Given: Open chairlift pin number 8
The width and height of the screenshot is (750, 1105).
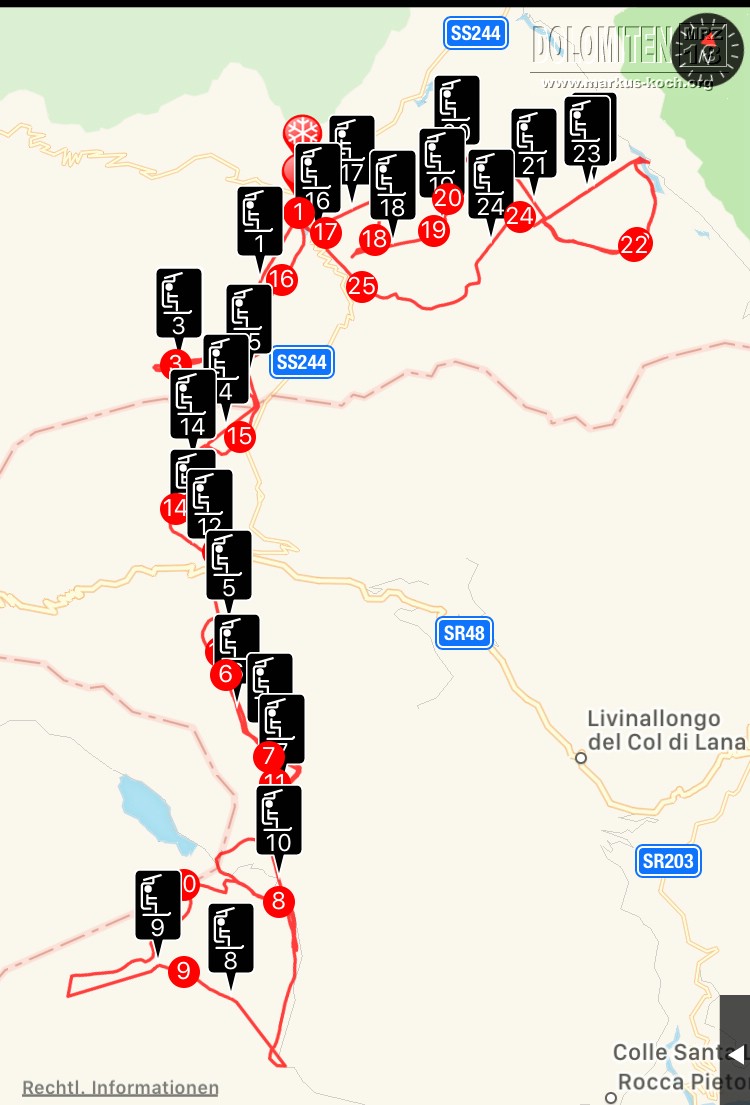Looking at the screenshot, I should (231, 939).
